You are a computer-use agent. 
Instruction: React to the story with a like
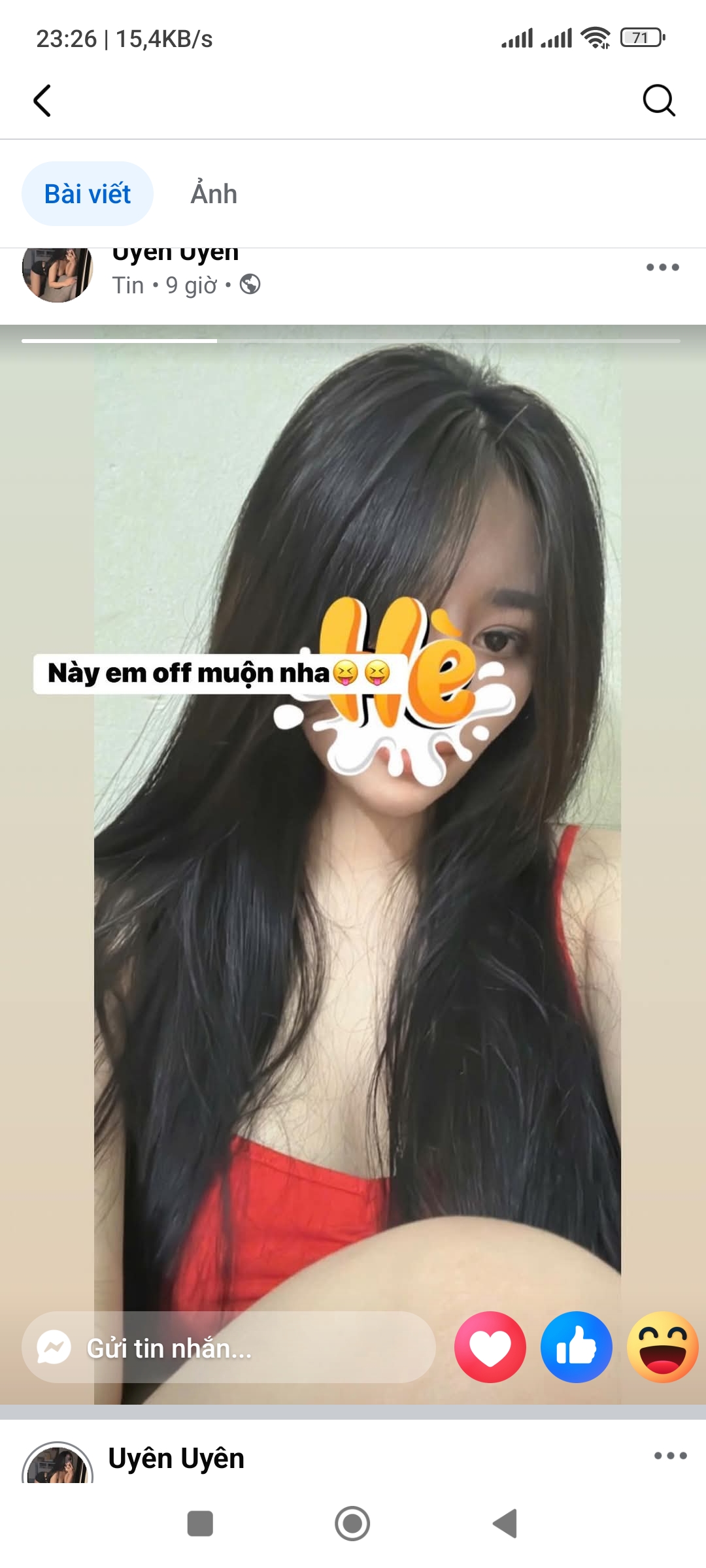pyautogui.click(x=576, y=1347)
